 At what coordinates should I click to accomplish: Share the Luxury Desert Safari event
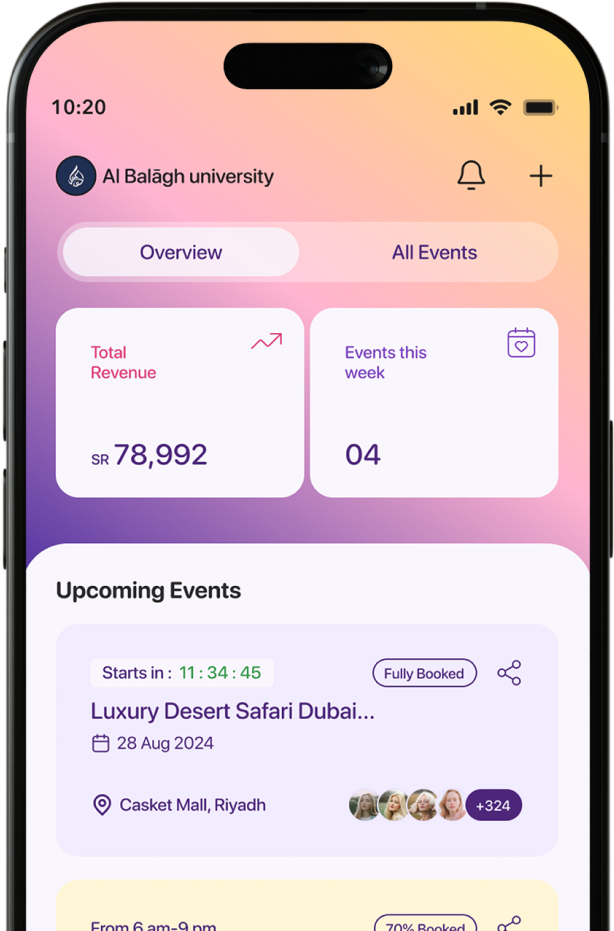509,673
